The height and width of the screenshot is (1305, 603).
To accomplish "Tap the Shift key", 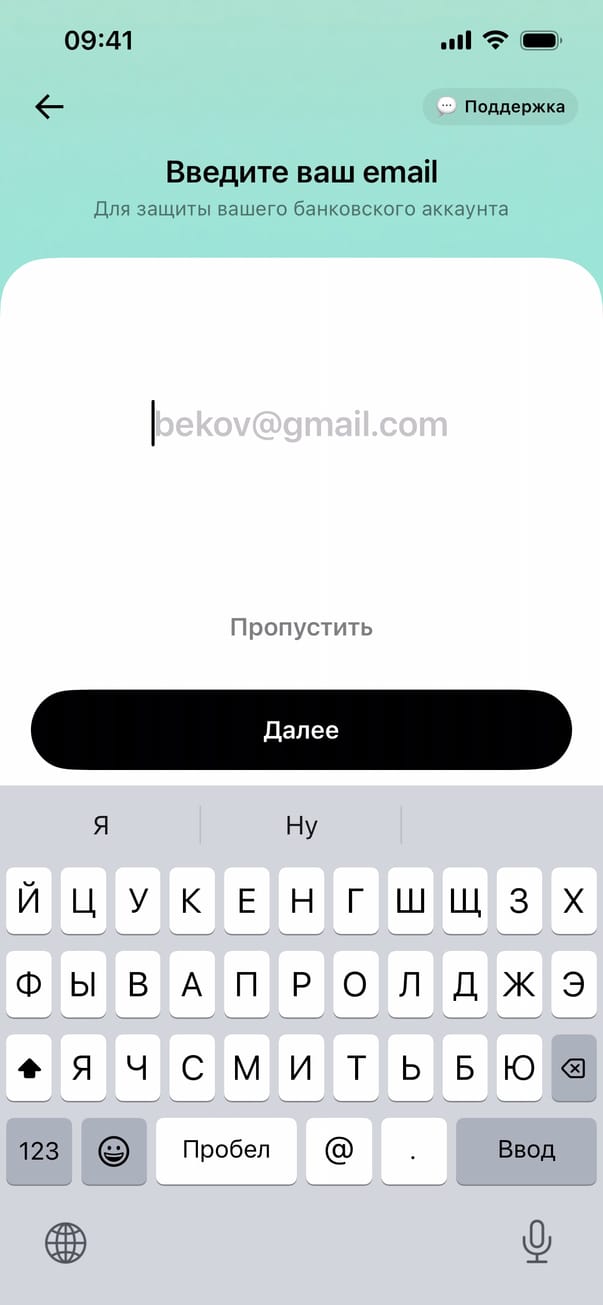I will [30, 1069].
